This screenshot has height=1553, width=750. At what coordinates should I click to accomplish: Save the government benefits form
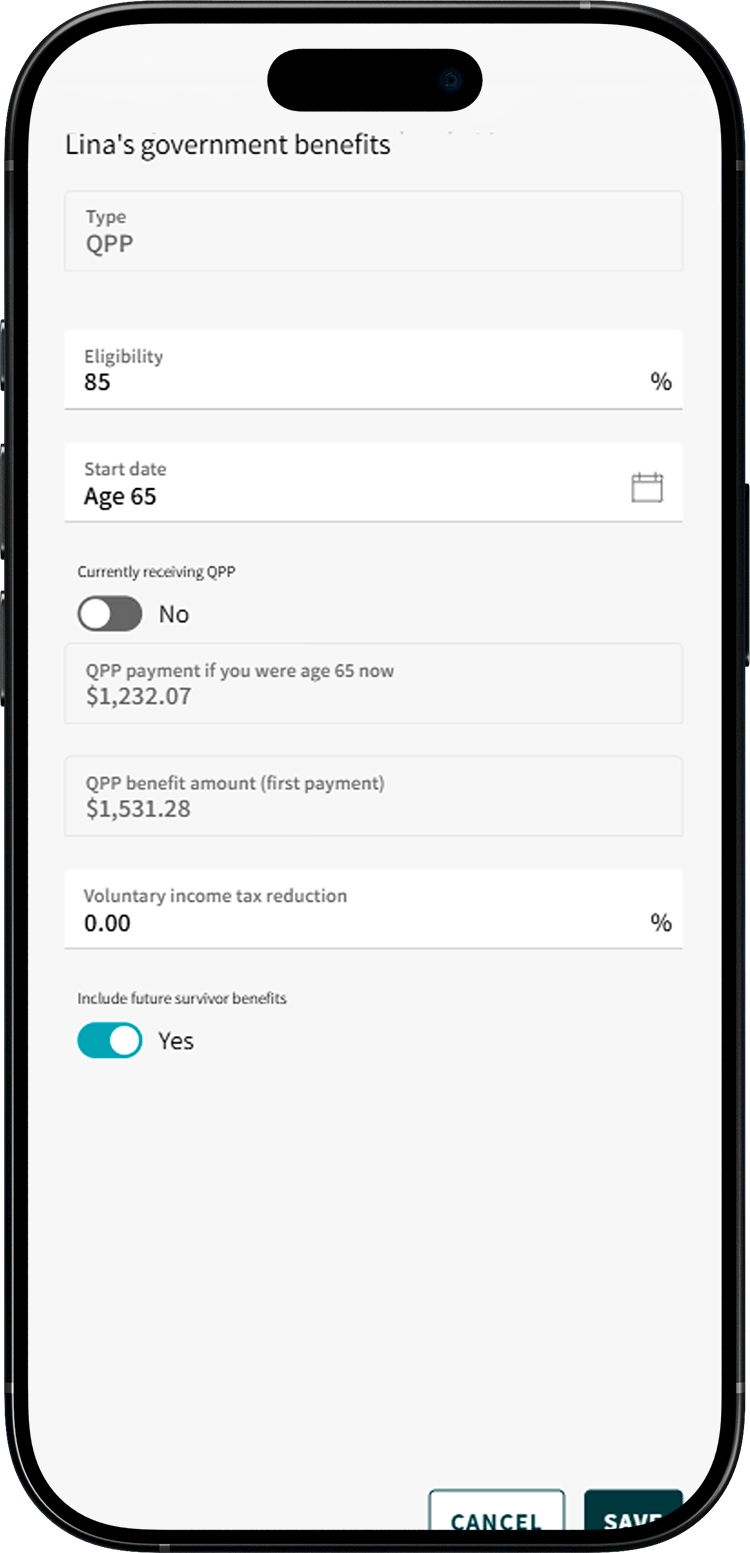[632, 1518]
